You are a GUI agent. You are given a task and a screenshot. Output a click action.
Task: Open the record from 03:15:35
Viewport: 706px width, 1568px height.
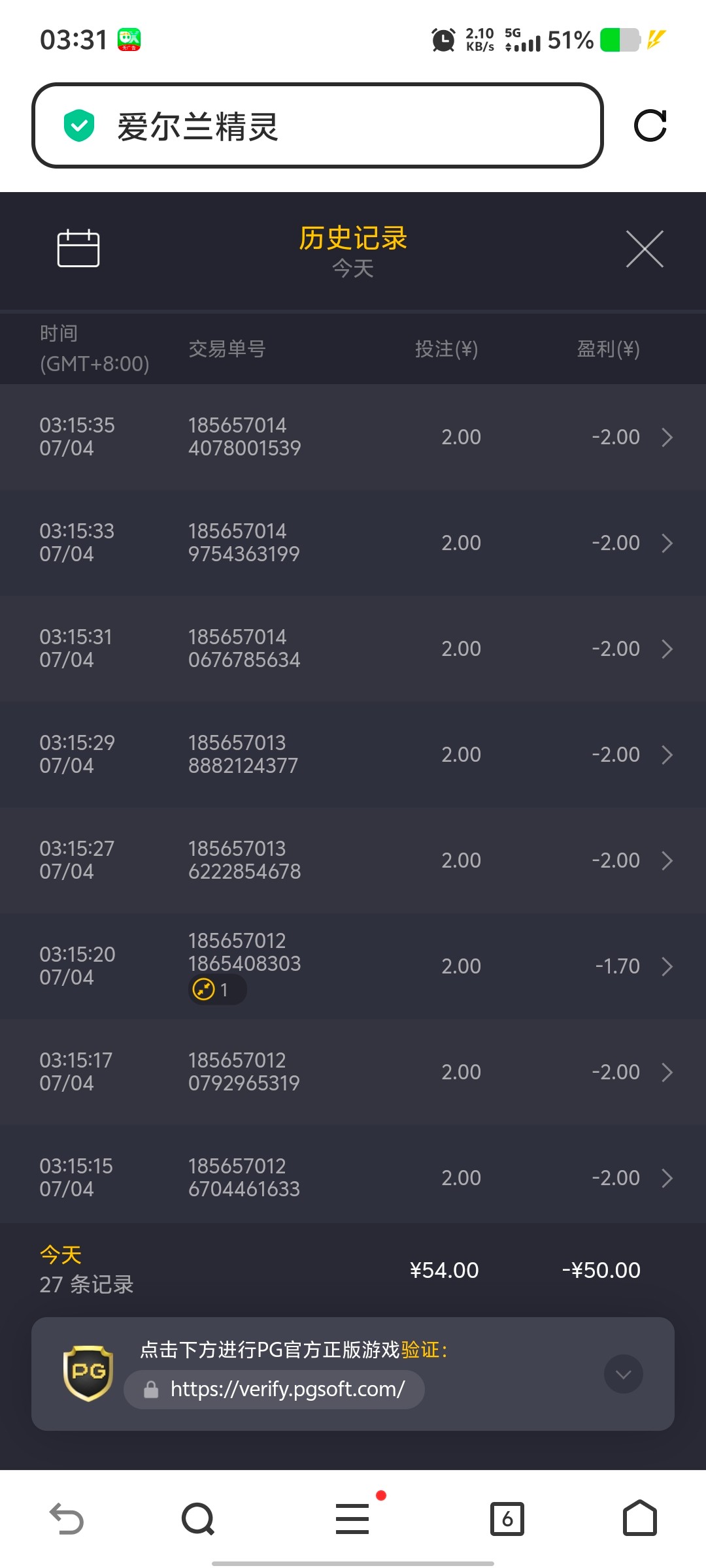click(353, 437)
